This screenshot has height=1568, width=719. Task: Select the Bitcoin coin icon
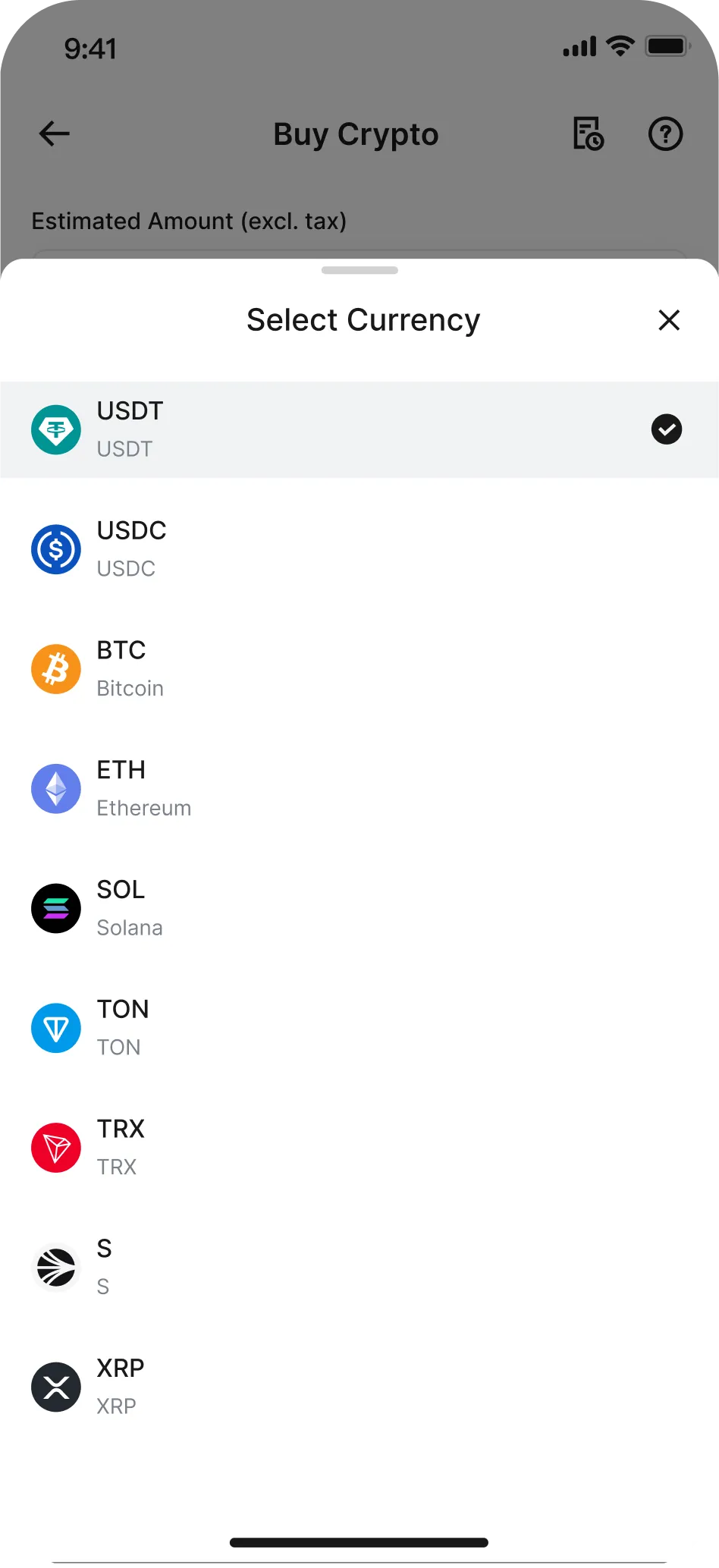coord(55,668)
